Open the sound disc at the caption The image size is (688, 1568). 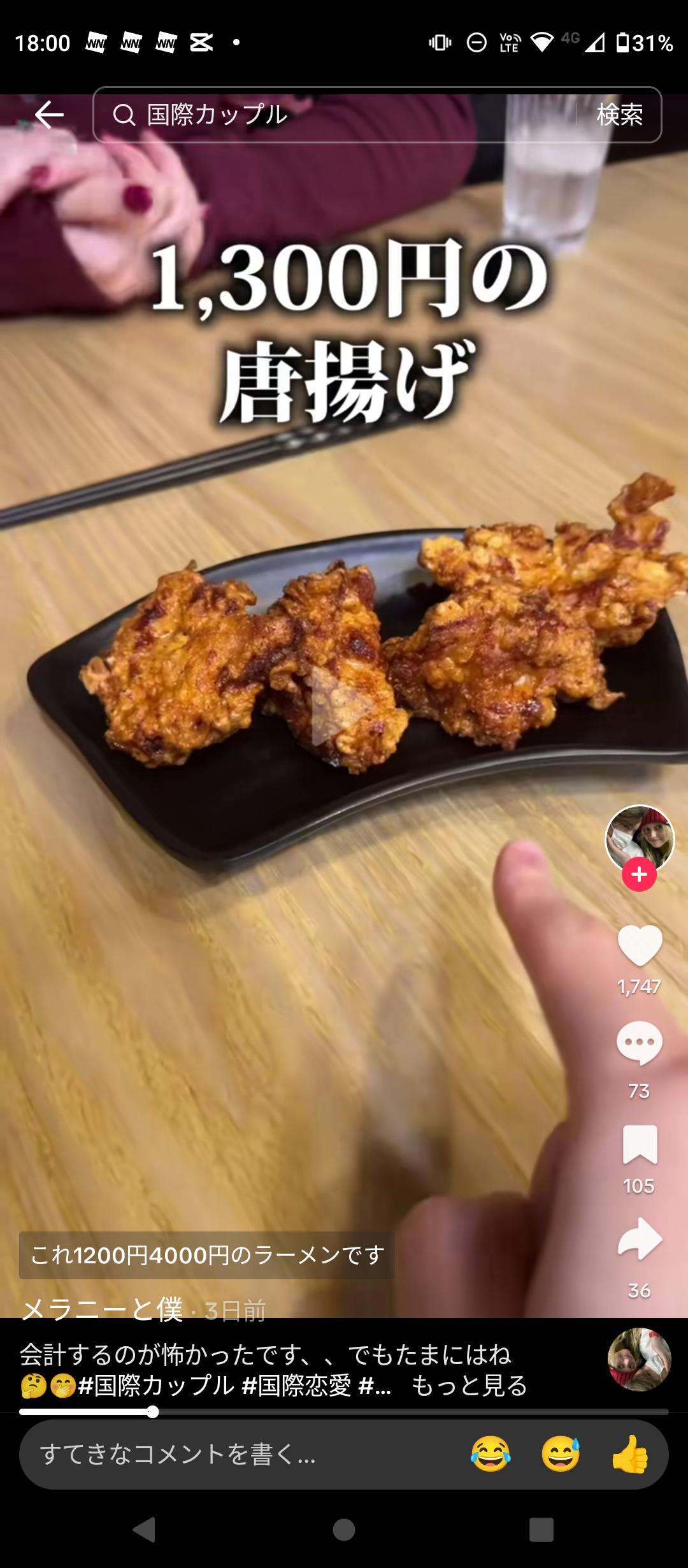click(x=639, y=1359)
